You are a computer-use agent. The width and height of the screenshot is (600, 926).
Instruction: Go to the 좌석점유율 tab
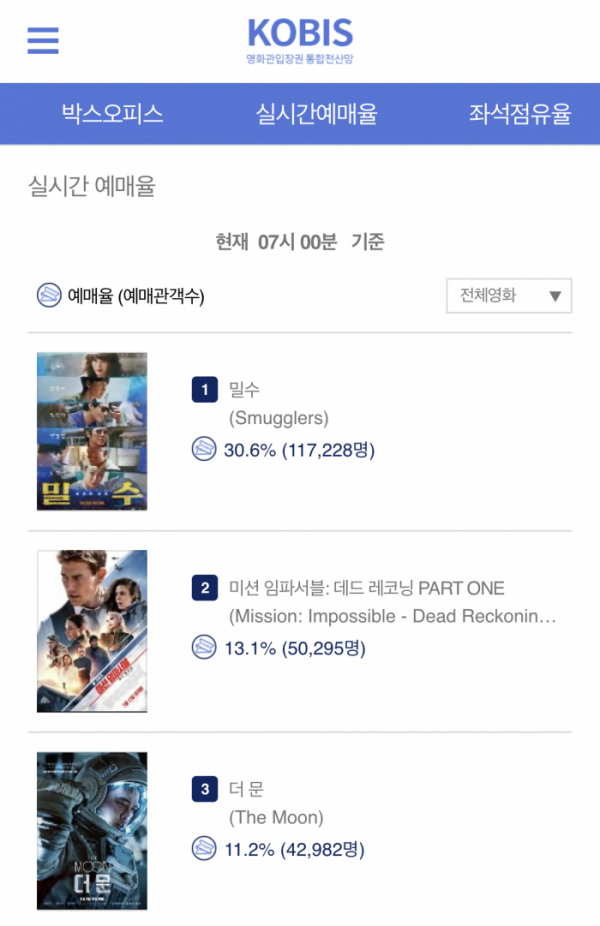click(519, 114)
